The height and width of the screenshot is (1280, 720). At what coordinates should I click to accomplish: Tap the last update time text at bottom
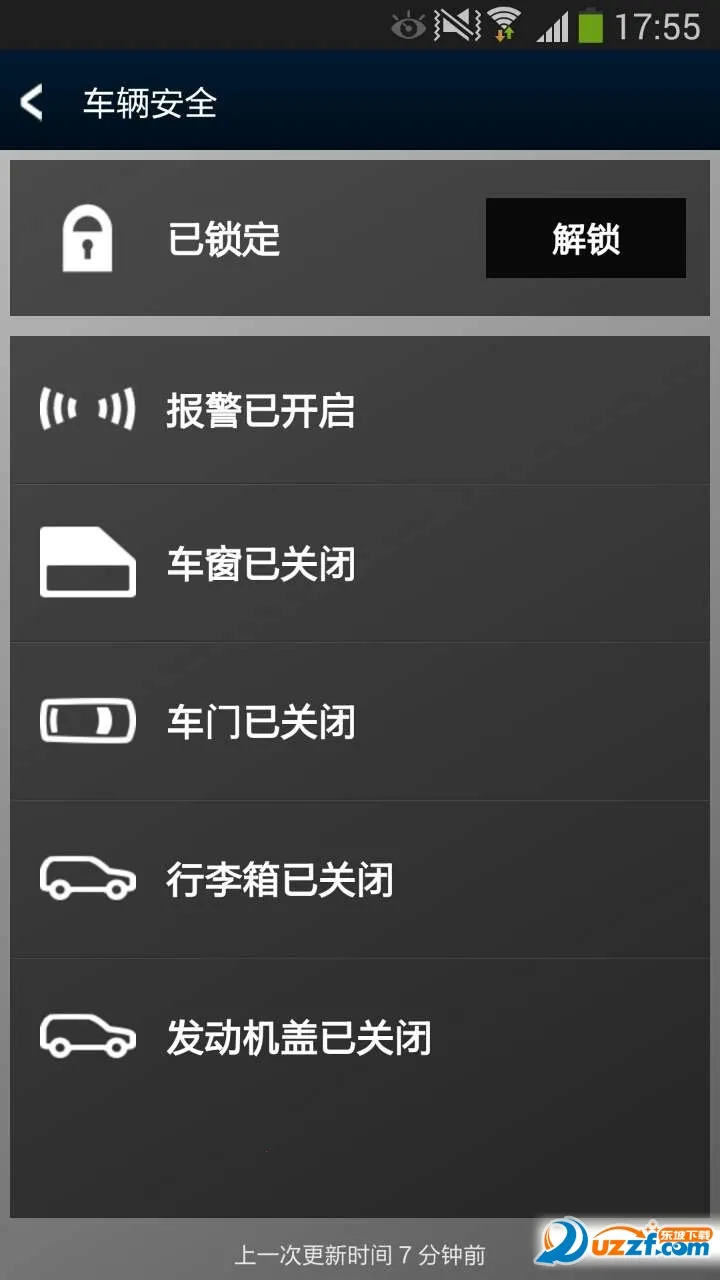360,1251
